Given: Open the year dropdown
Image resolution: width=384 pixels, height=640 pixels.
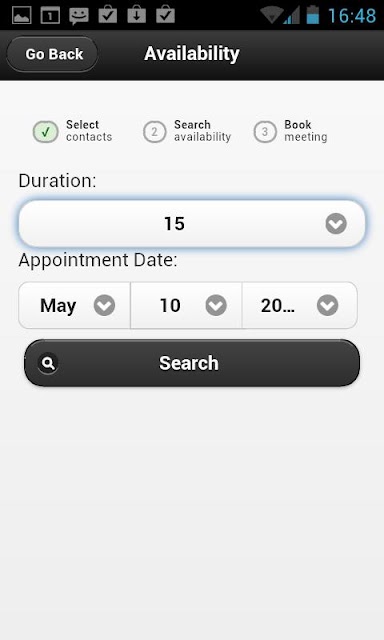Looking at the screenshot, I should 300,305.
